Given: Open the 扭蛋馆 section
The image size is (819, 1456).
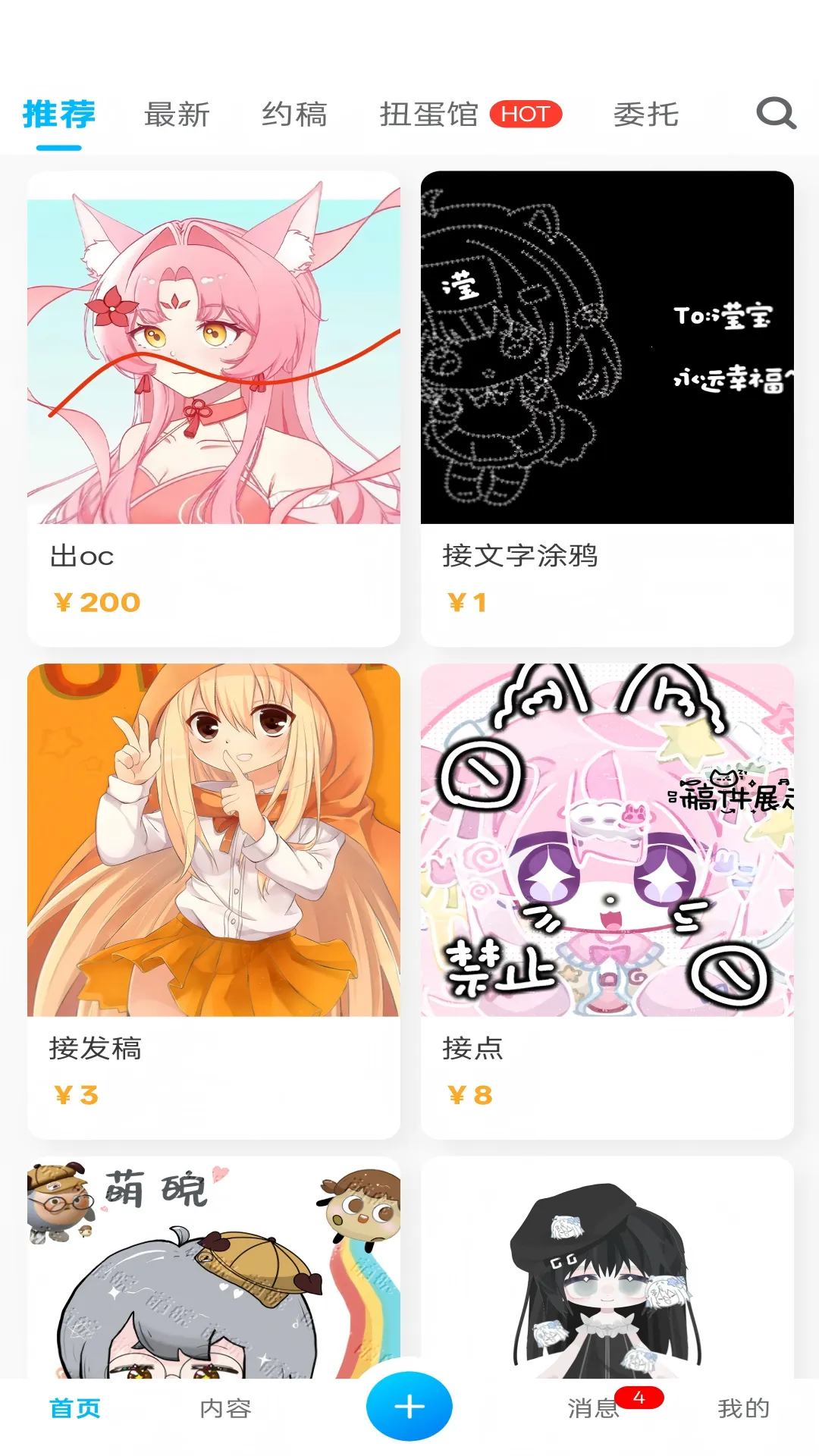Looking at the screenshot, I should pyautogui.click(x=428, y=115).
